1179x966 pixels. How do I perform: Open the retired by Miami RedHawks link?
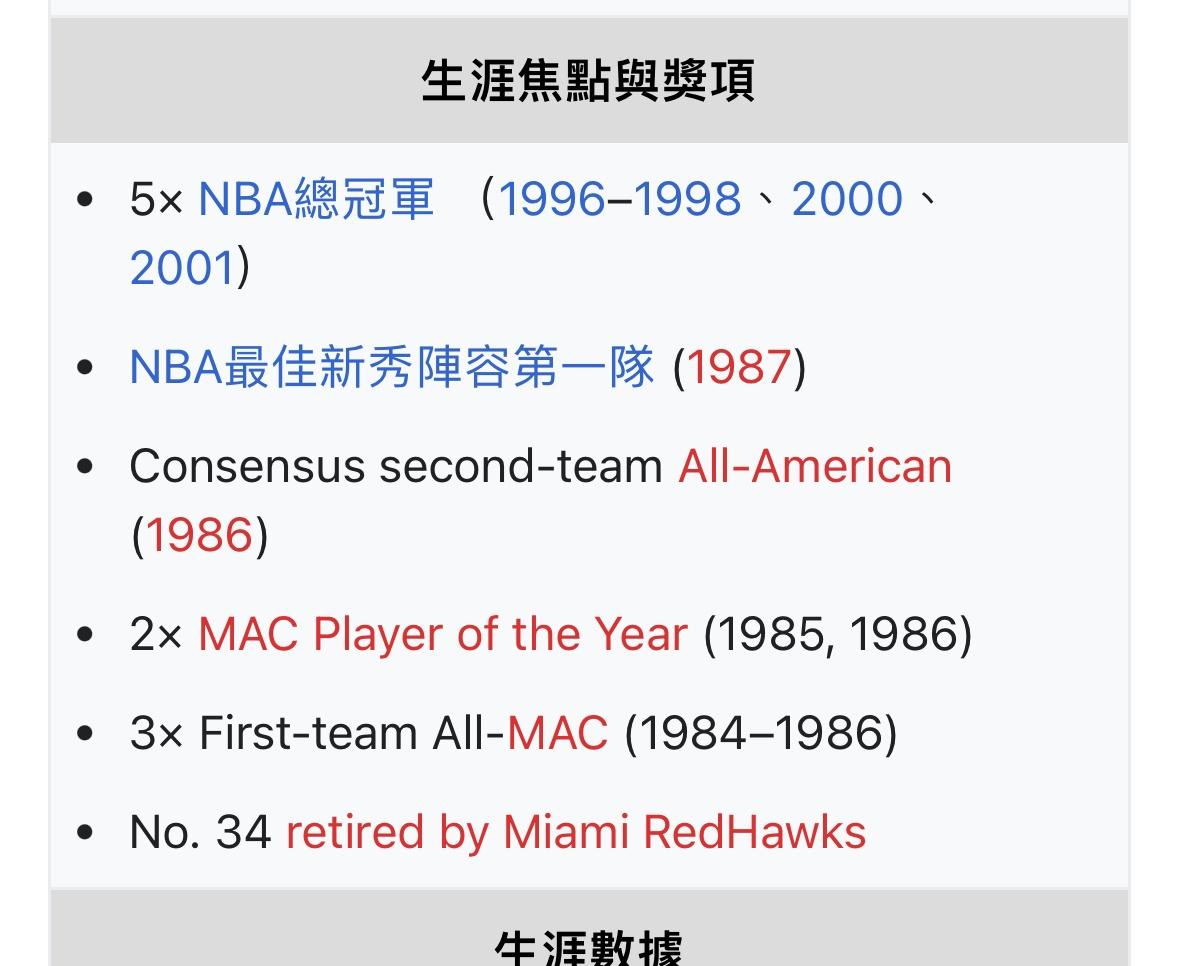[x=576, y=832]
